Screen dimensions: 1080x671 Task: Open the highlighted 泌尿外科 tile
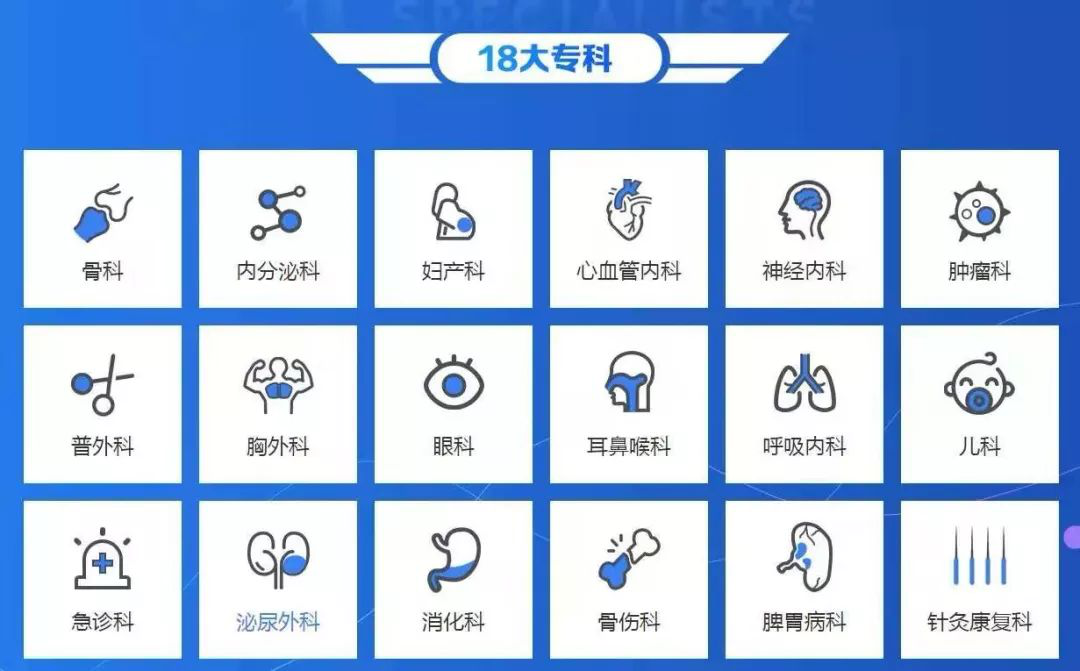click(x=278, y=579)
